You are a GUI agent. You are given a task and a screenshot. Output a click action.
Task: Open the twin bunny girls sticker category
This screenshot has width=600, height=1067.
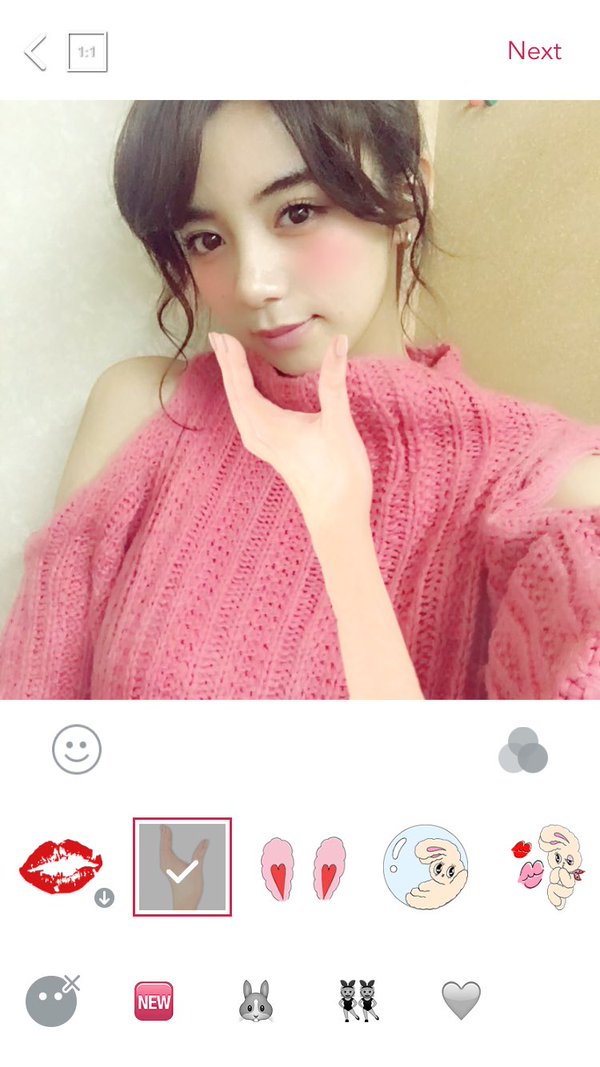tap(358, 1000)
